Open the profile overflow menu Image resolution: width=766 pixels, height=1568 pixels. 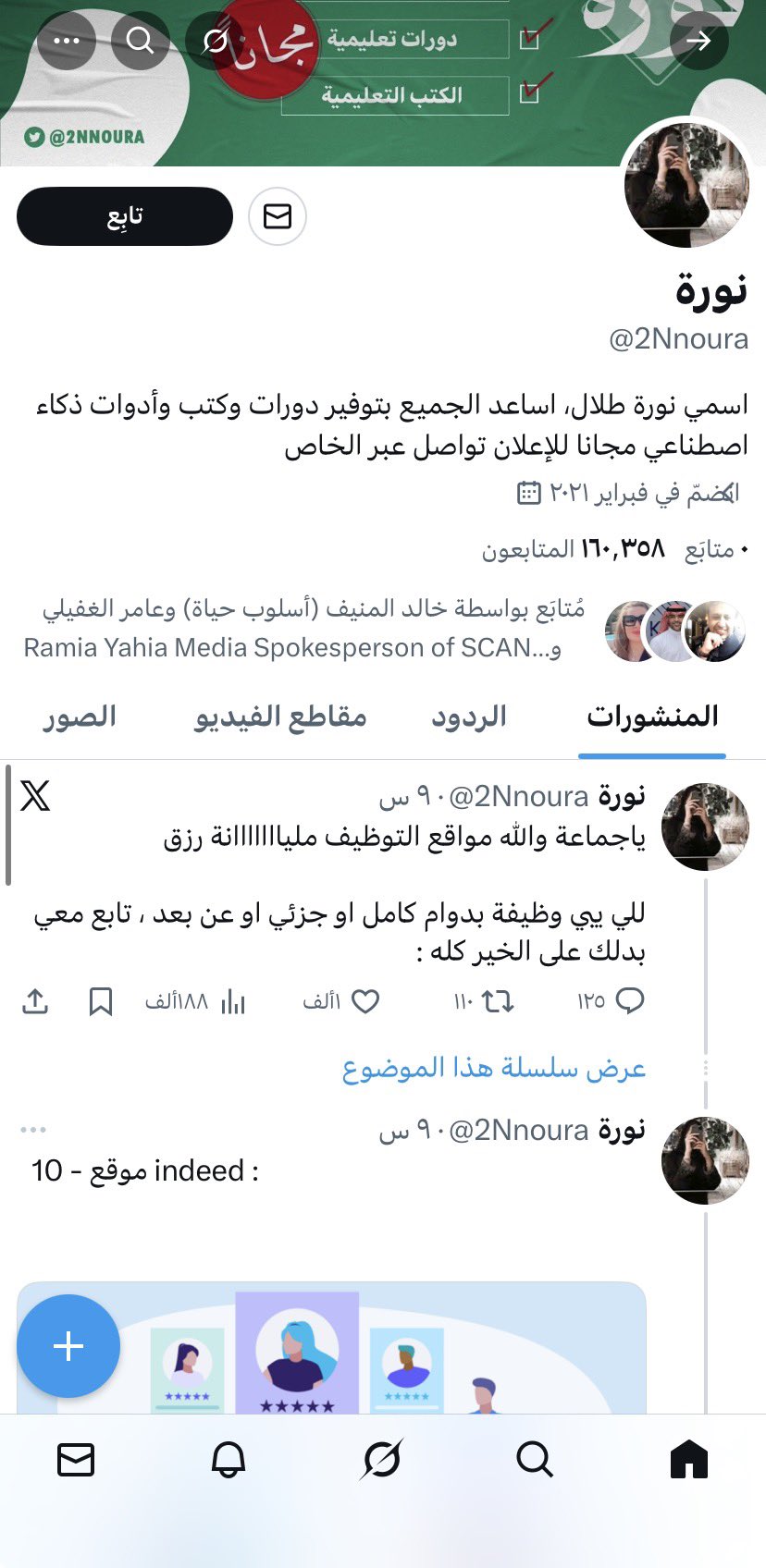click(67, 41)
